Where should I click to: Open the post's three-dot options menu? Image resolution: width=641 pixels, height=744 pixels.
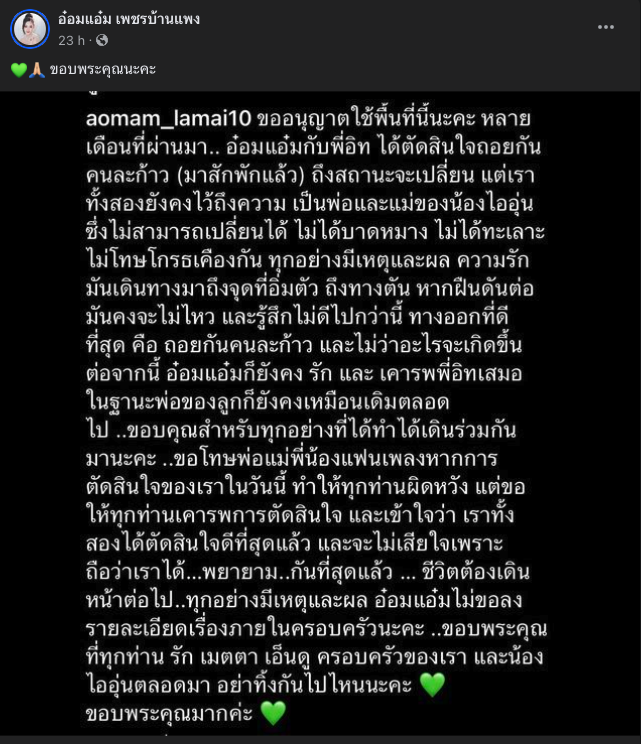606,27
